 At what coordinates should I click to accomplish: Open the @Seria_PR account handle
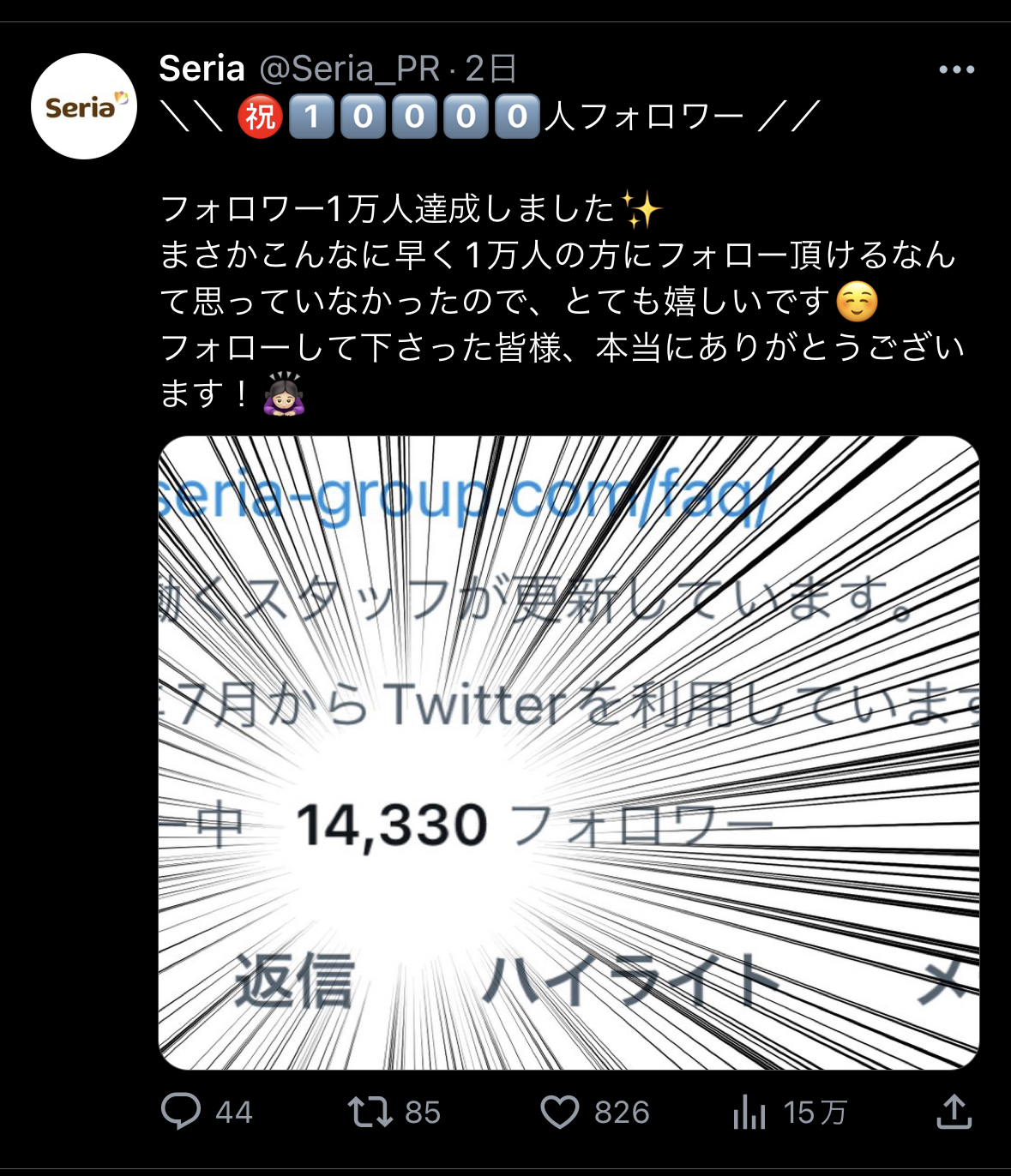[350, 69]
